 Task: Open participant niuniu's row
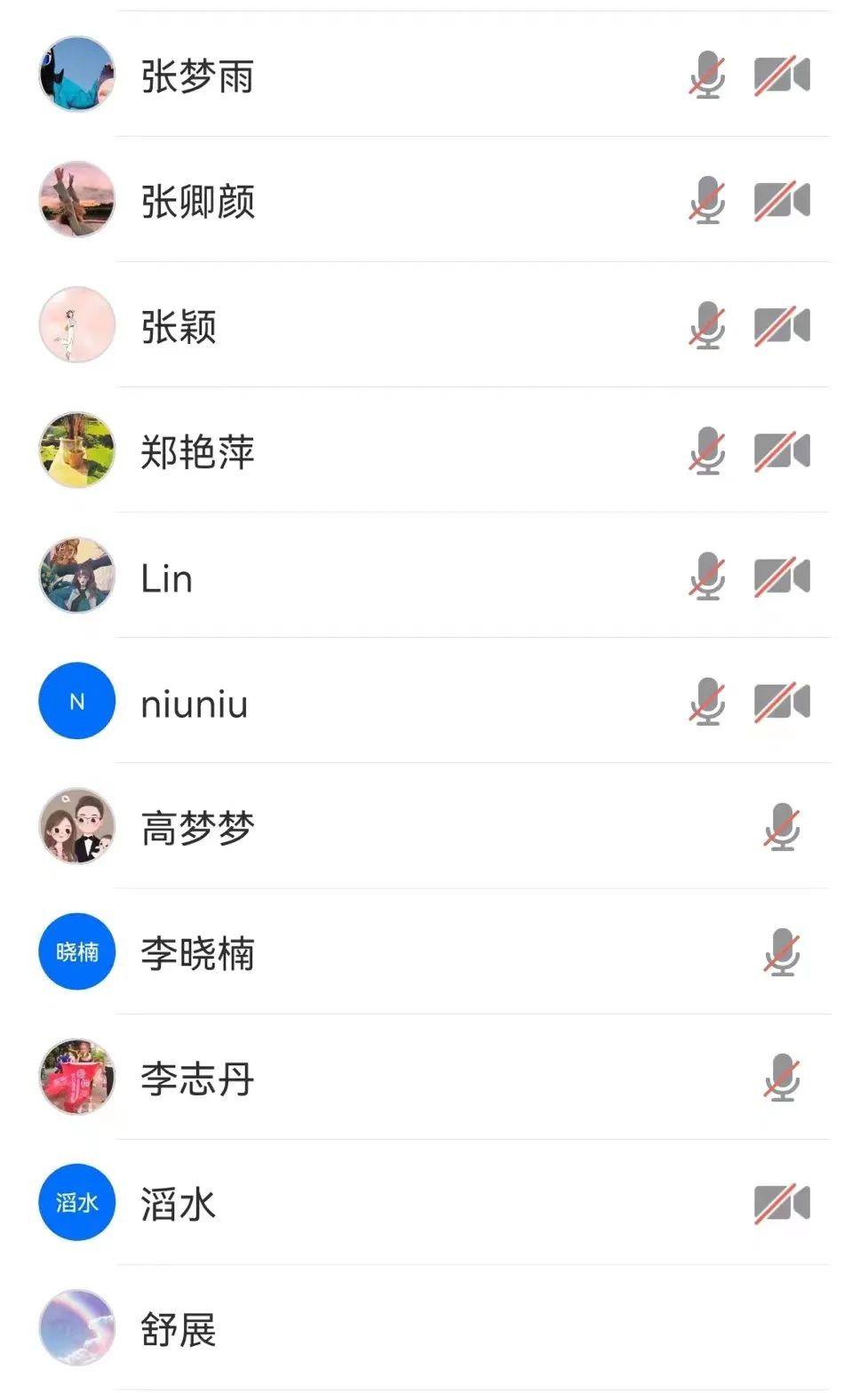pos(194,703)
